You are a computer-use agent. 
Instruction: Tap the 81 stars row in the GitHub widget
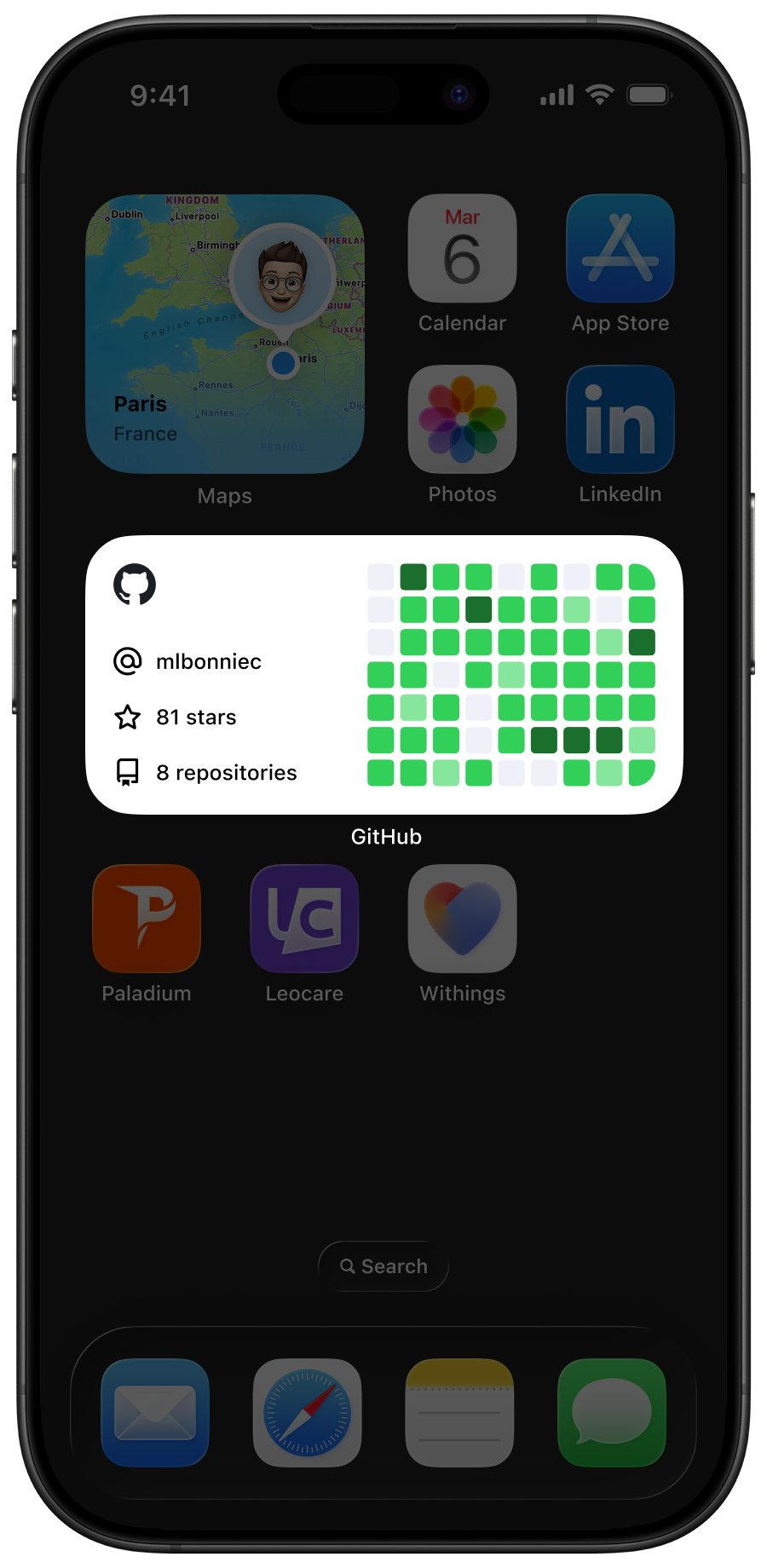195,717
